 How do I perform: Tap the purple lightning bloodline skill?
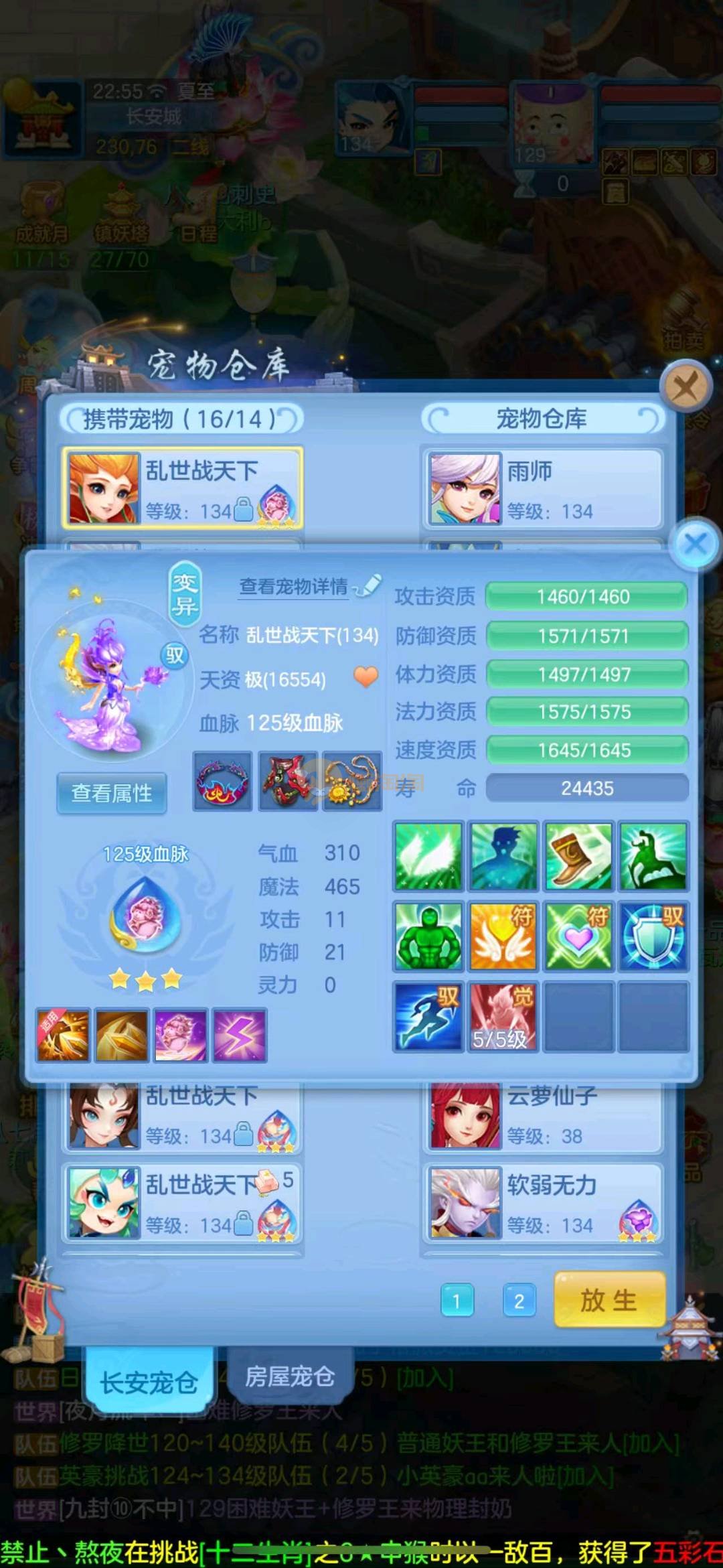(240, 1036)
